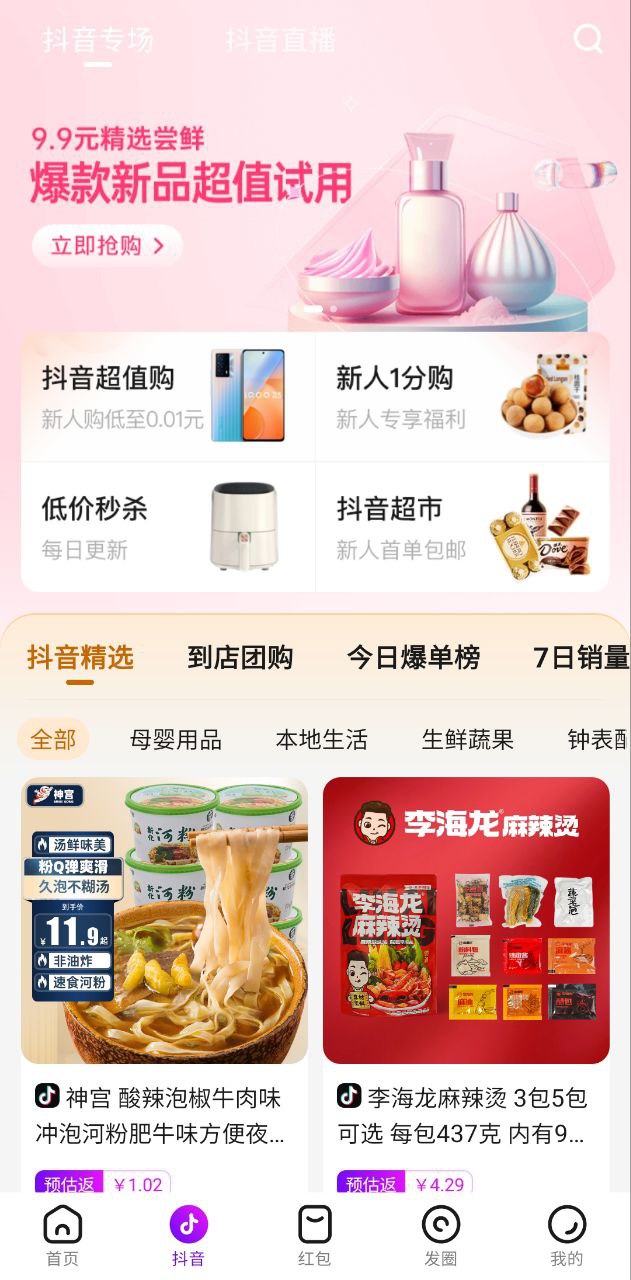Open the search icon at top

588,39
